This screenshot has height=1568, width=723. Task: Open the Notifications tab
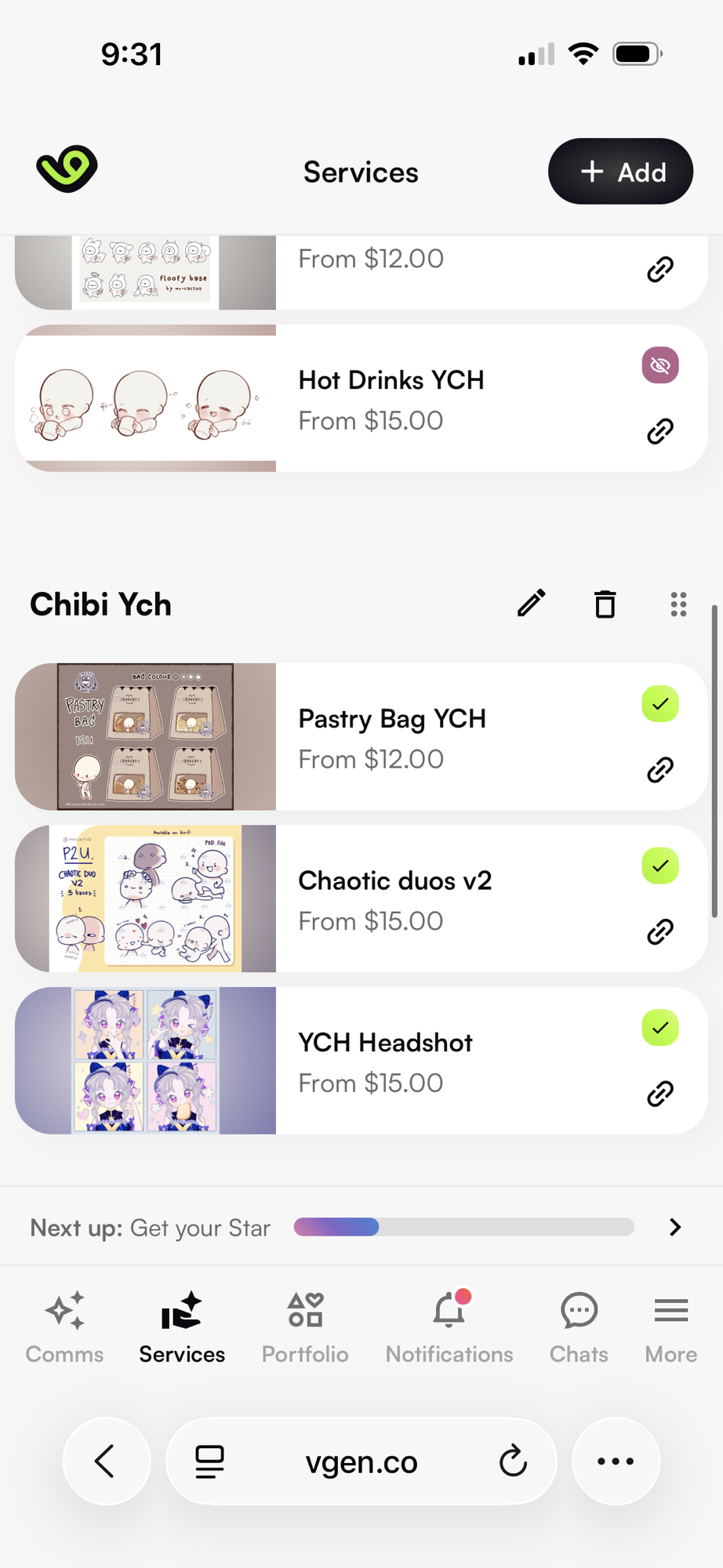[x=449, y=1327]
